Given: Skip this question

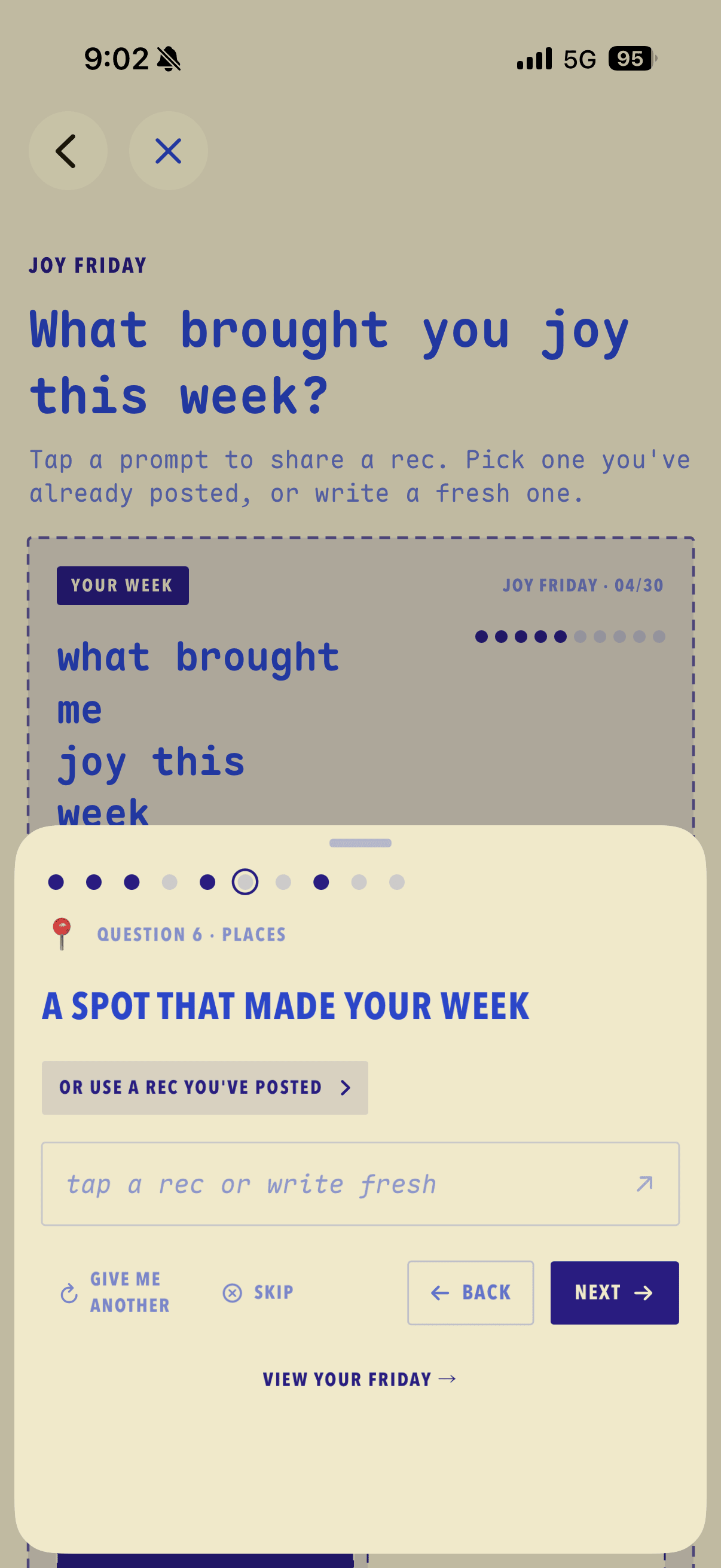Looking at the screenshot, I should (x=258, y=1292).
